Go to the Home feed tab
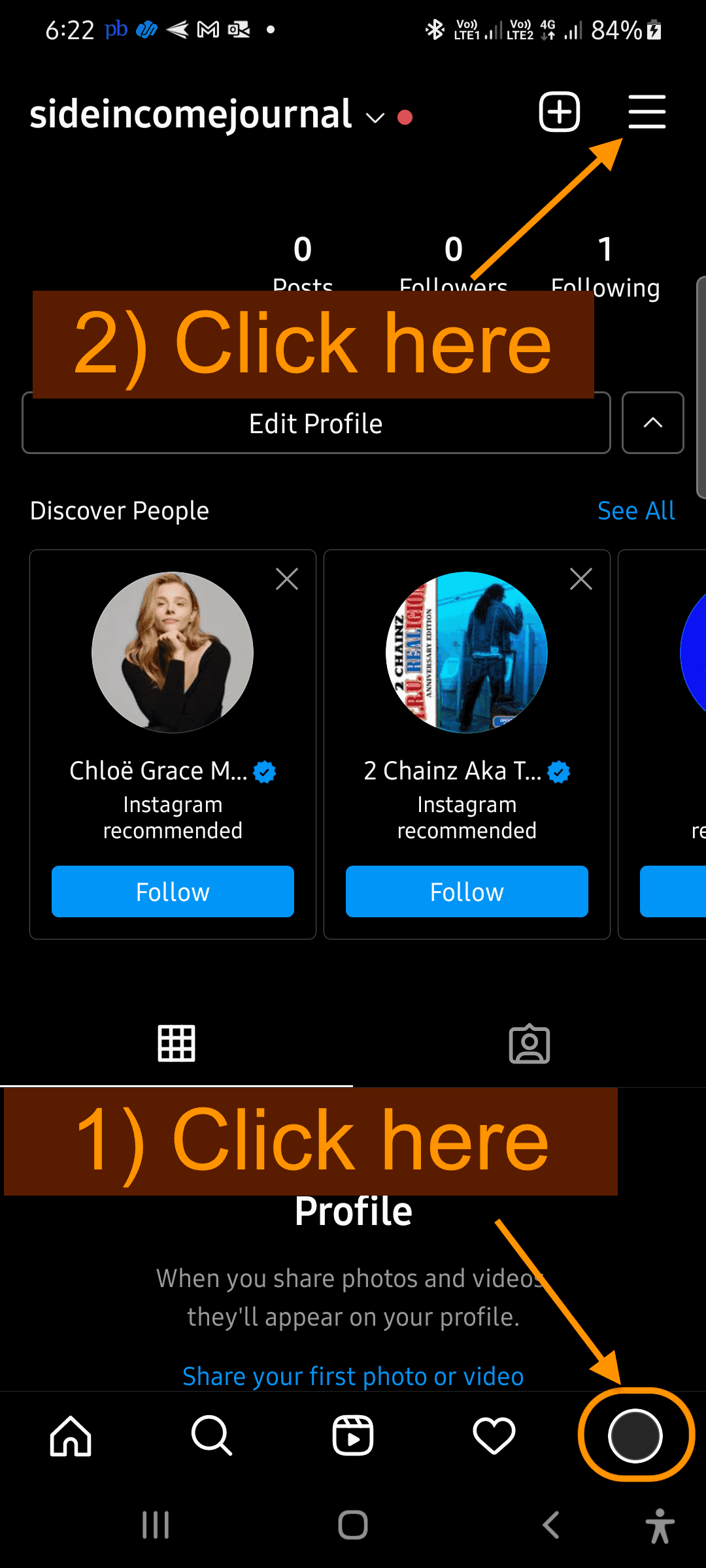 71,1436
